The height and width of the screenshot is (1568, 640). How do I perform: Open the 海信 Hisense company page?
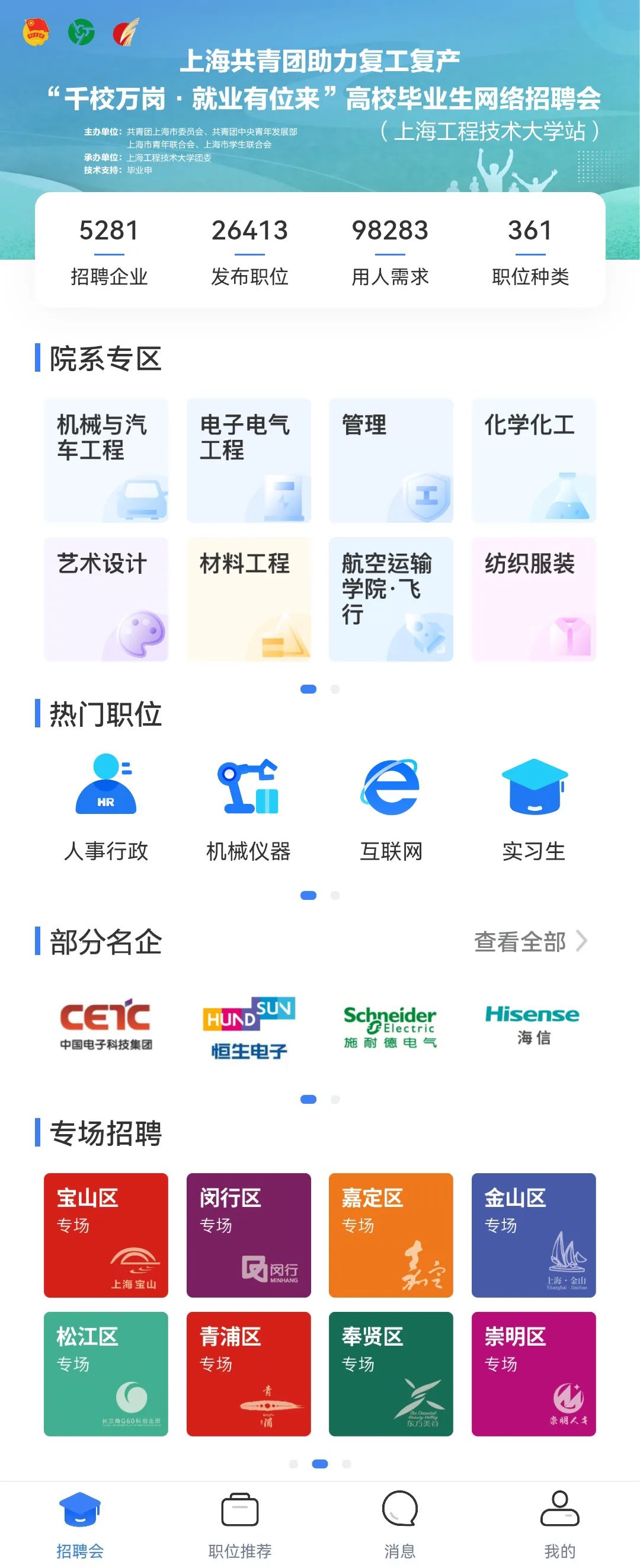pos(533,1025)
